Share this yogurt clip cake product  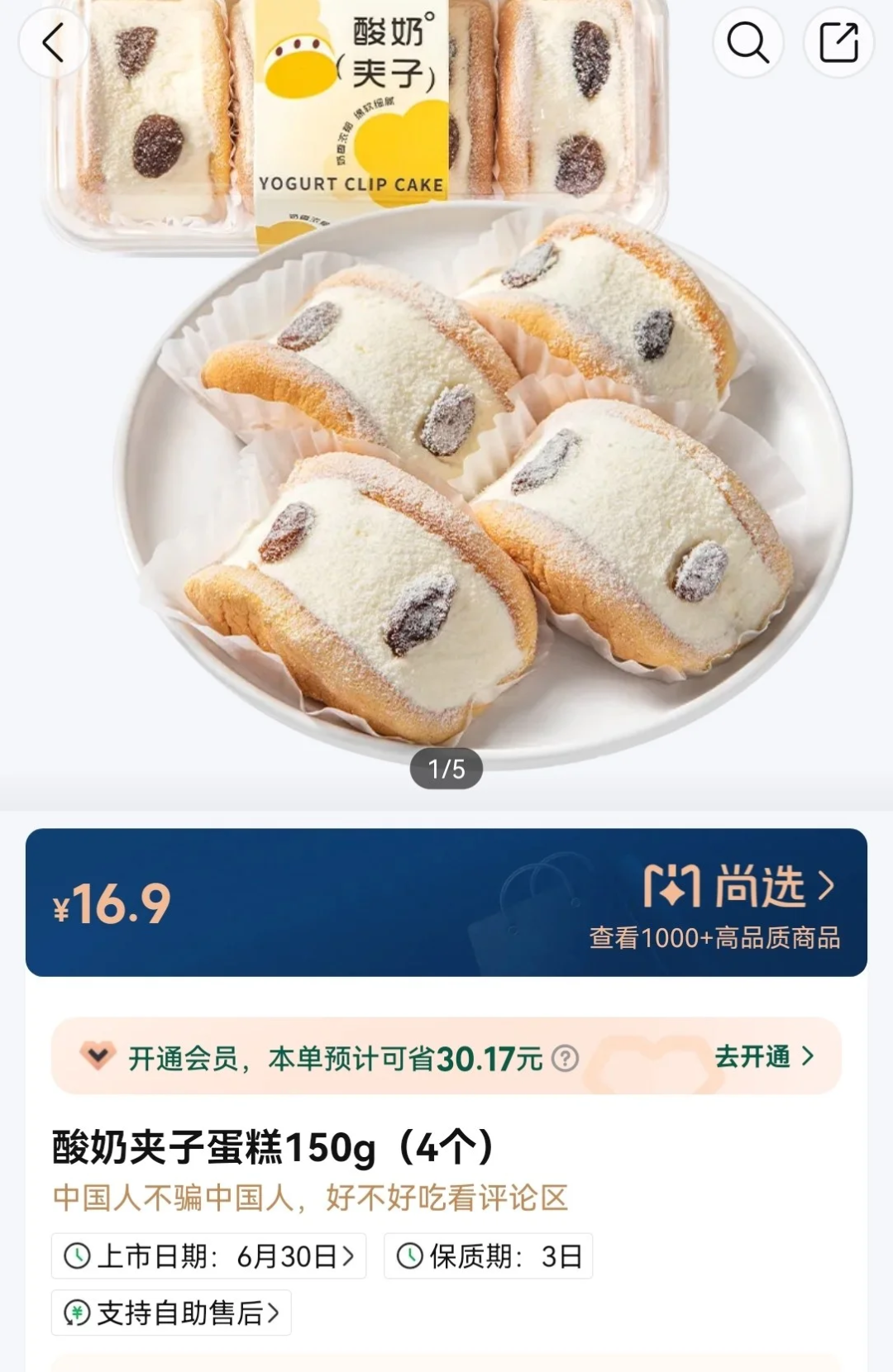click(838, 42)
